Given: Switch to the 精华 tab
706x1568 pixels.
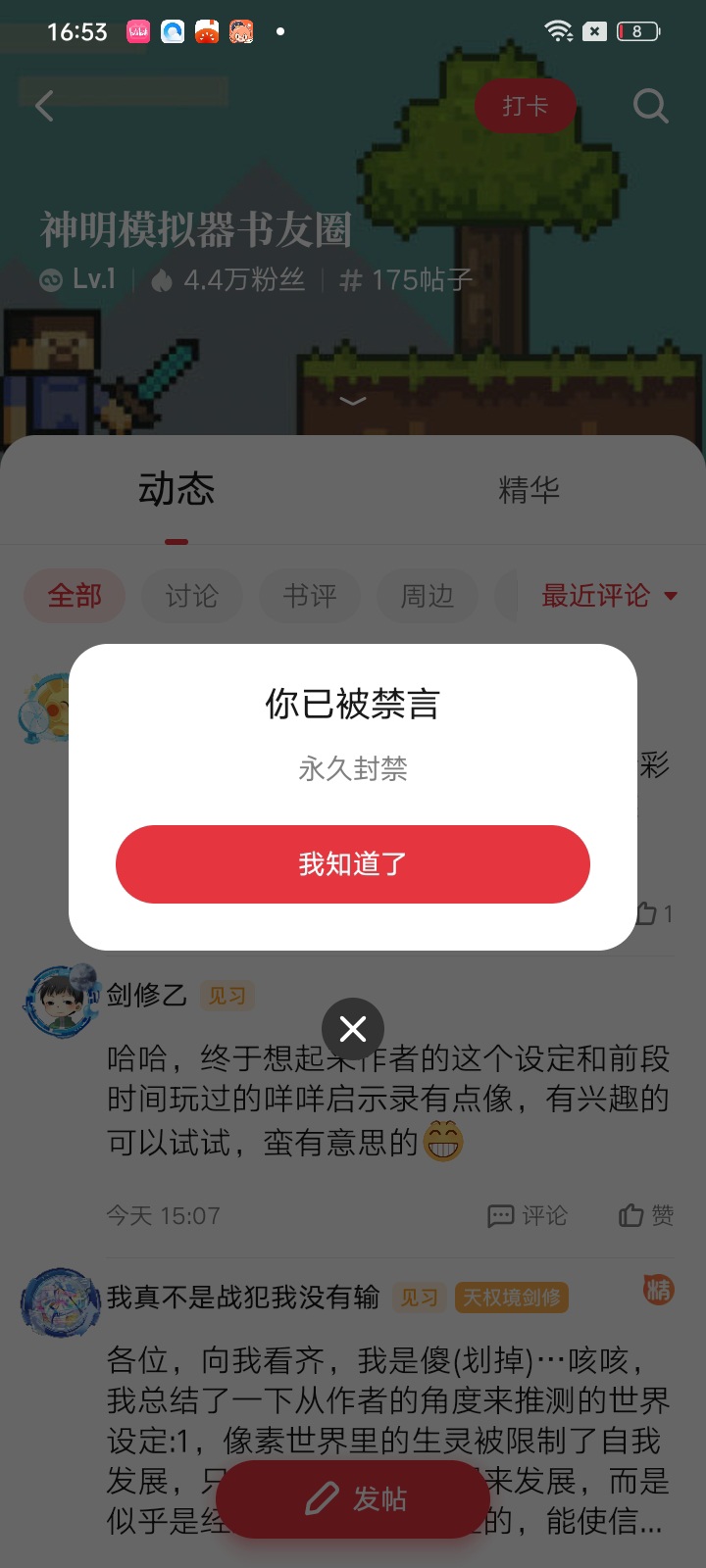Looking at the screenshot, I should coord(529,489).
